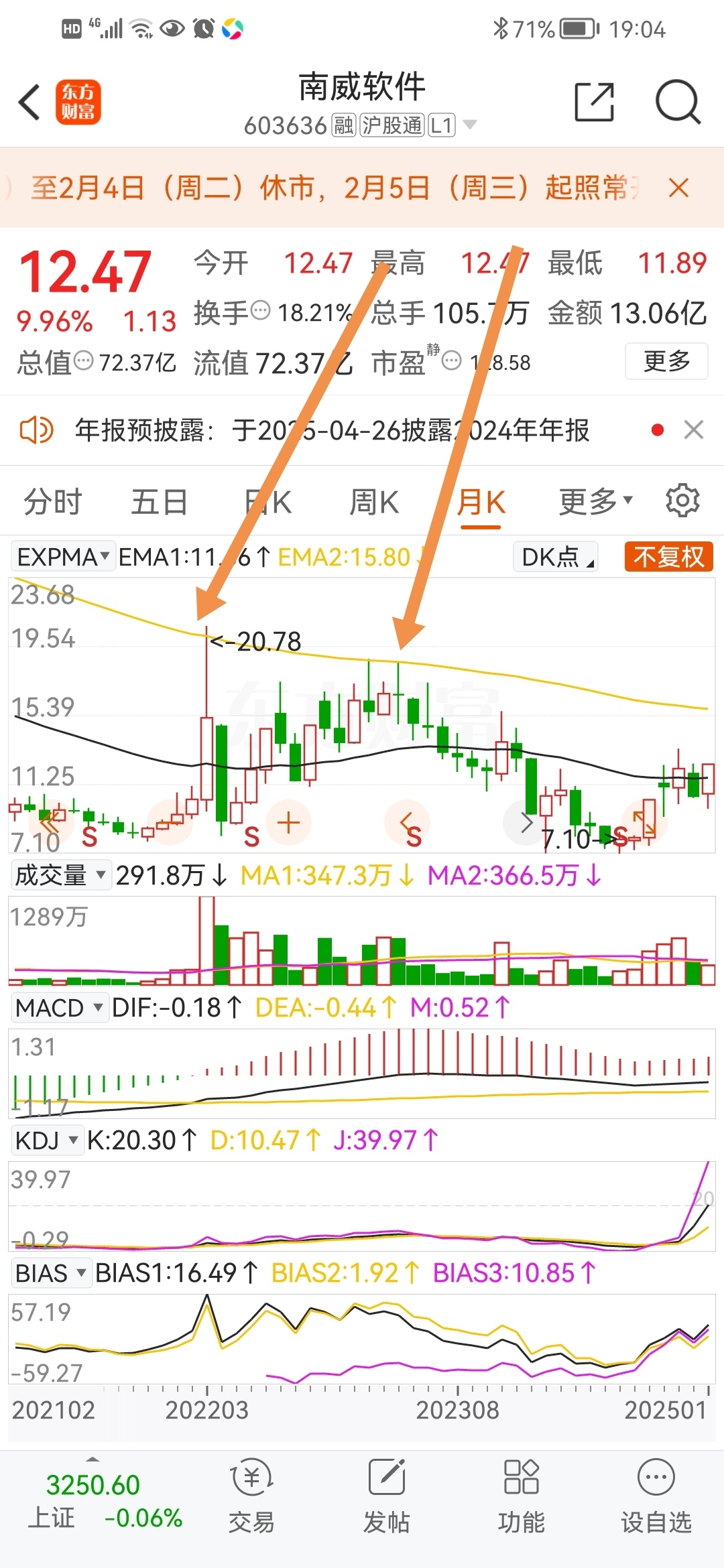724x1568 pixels.
Task: Dismiss the market holiday notice banner
Action: [x=679, y=188]
